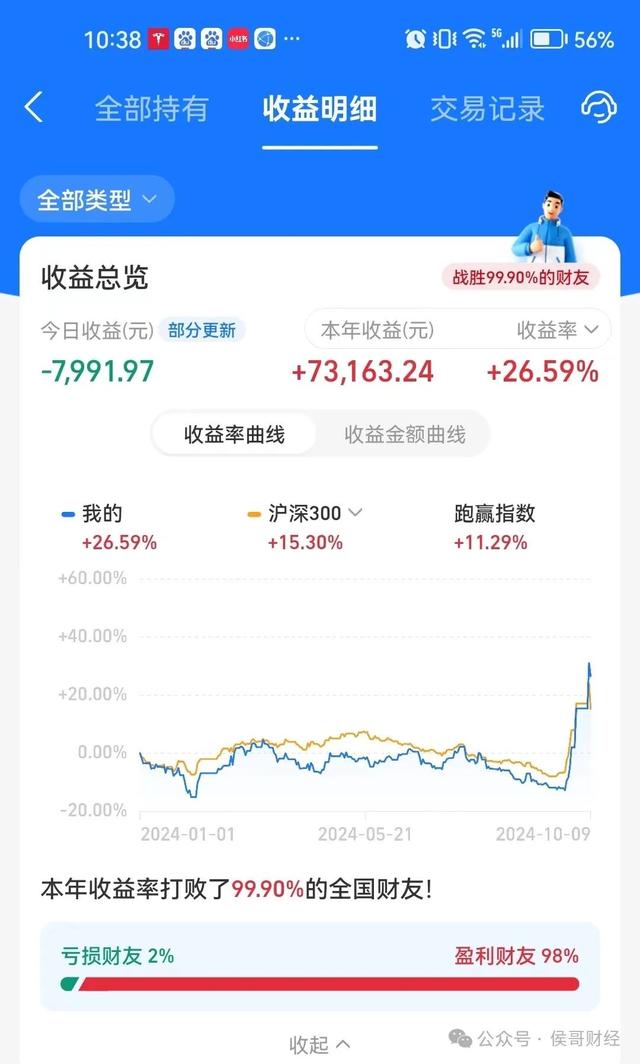The image size is (640, 1064).
Task: Open the 全部类型 filter dropdown
Action: tap(97, 200)
